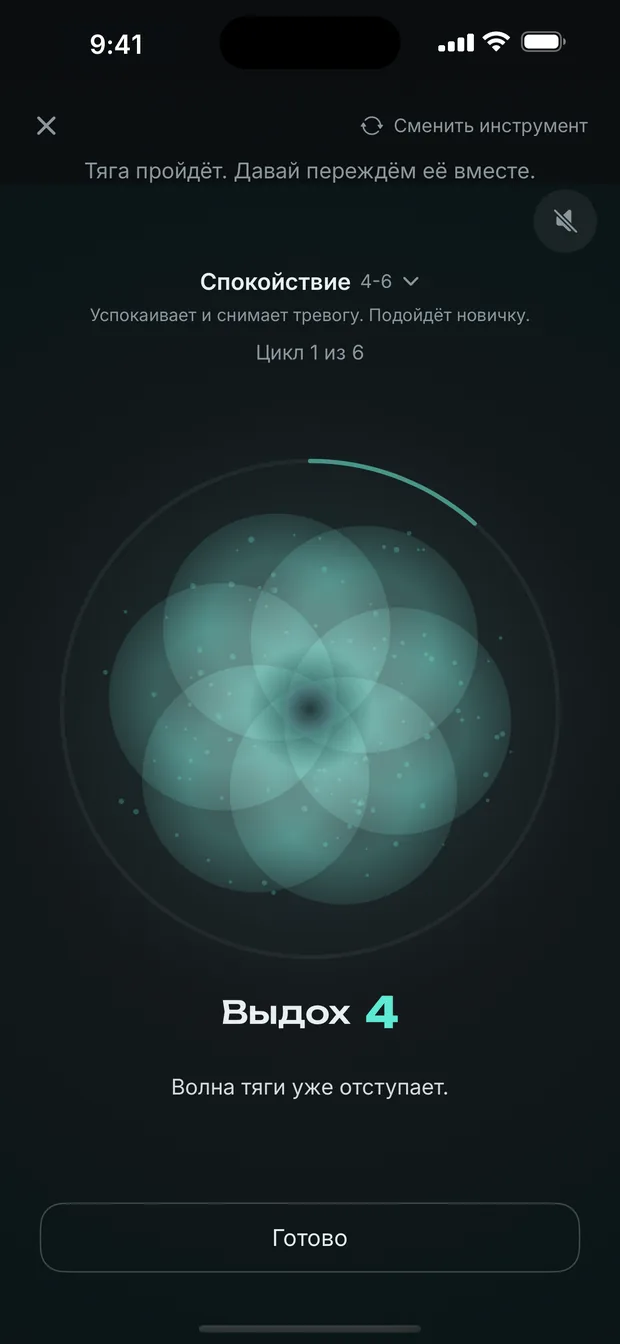The height and width of the screenshot is (1344, 620).
Task: Expand the "Спокойствие 4-6" breathing pattern dropdown
Action: tap(310, 282)
